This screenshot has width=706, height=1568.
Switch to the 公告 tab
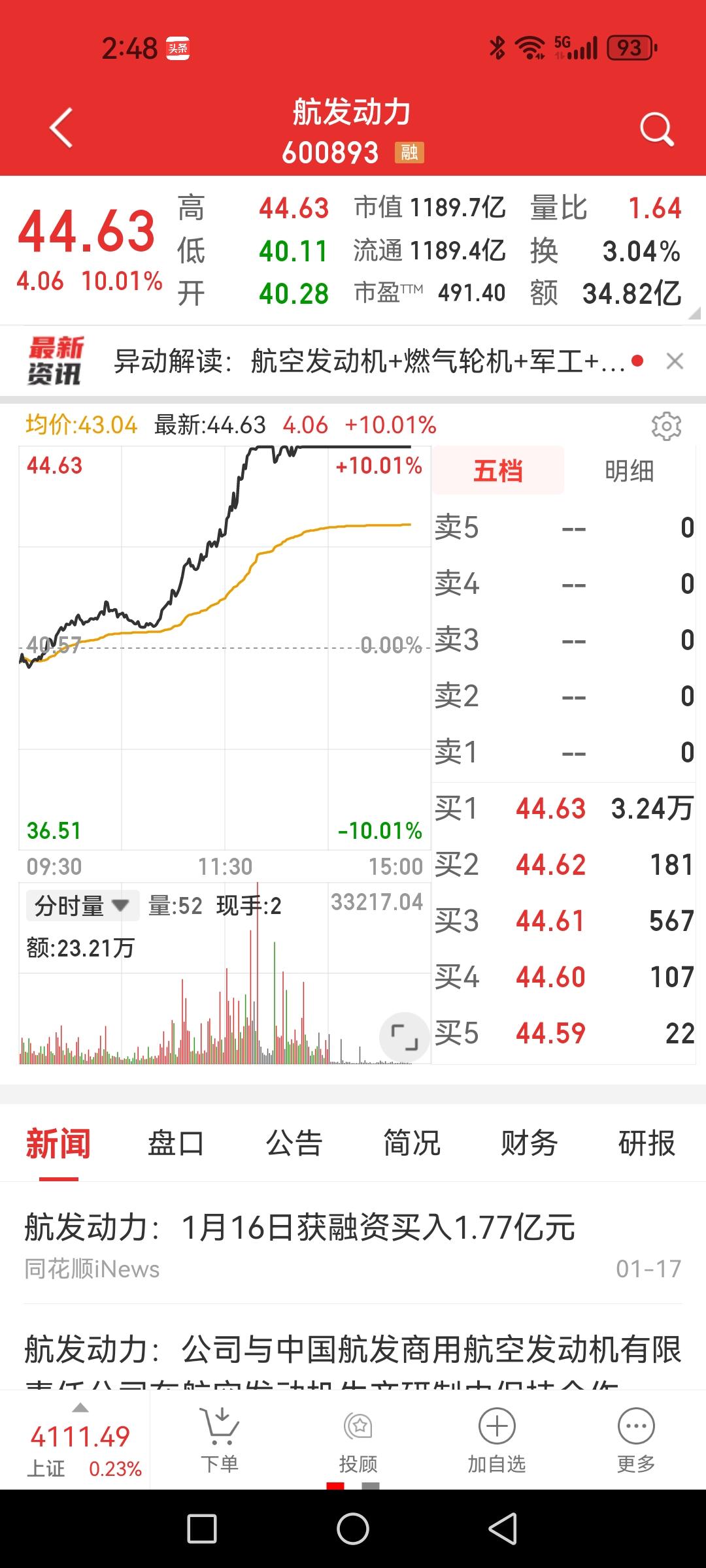click(x=294, y=1144)
